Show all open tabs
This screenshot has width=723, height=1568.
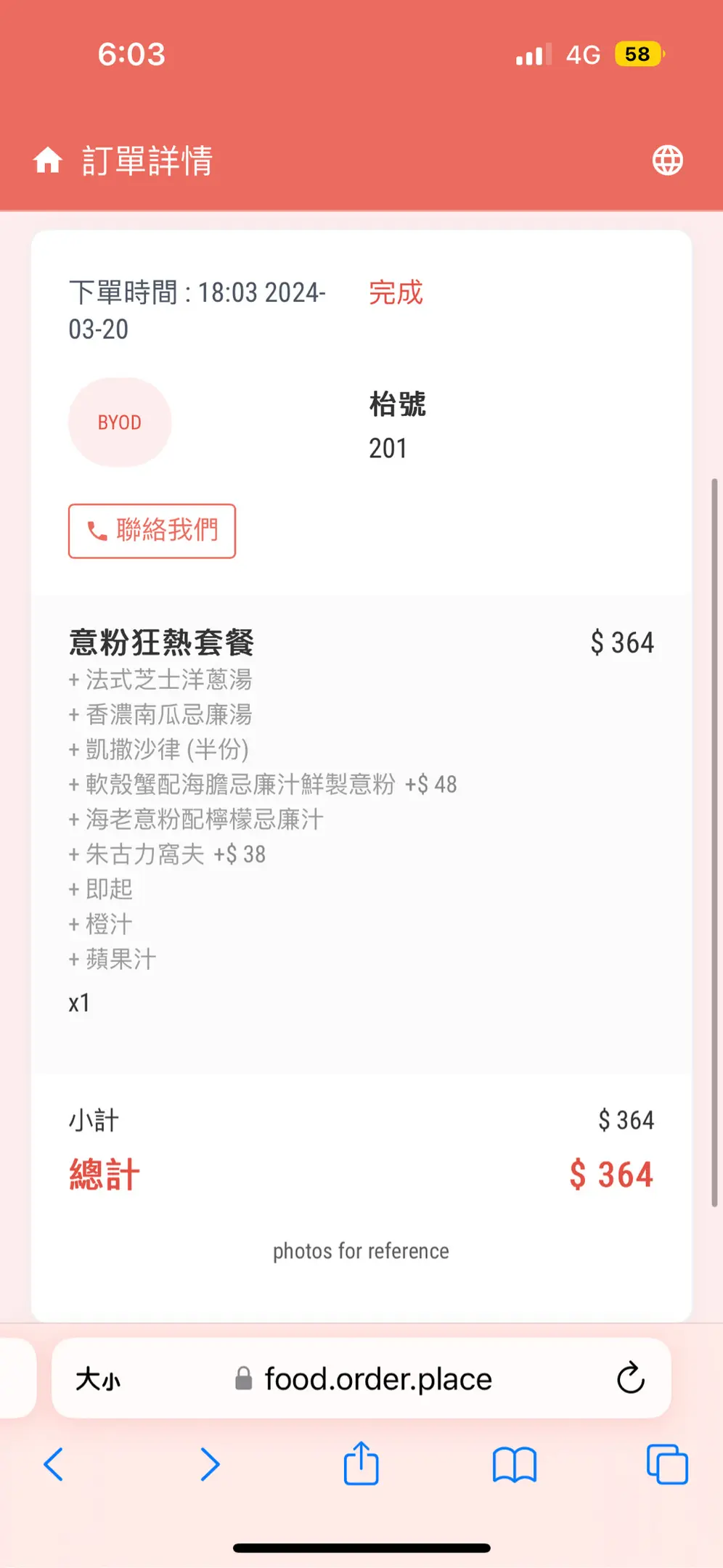[x=666, y=1464]
